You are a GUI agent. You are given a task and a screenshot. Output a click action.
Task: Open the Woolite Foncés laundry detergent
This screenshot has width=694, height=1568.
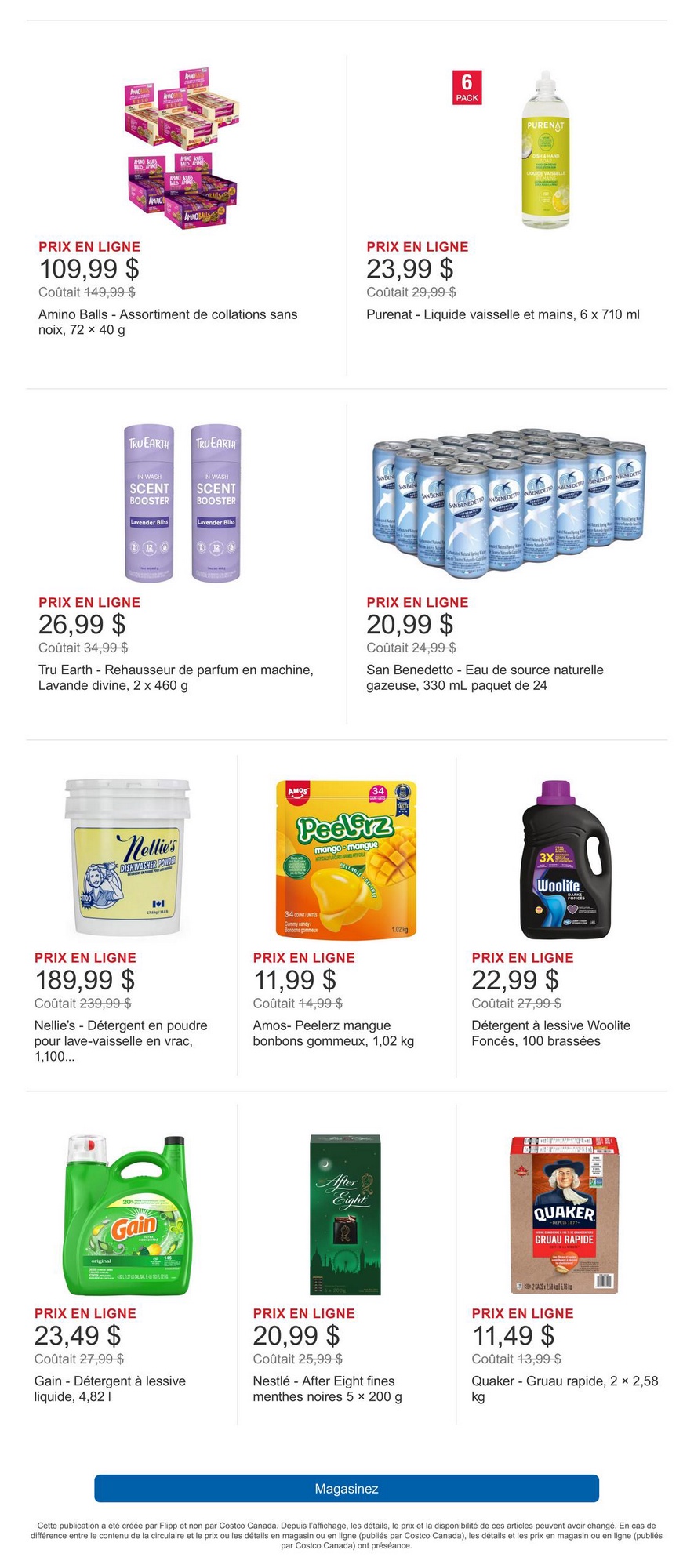tap(565, 858)
